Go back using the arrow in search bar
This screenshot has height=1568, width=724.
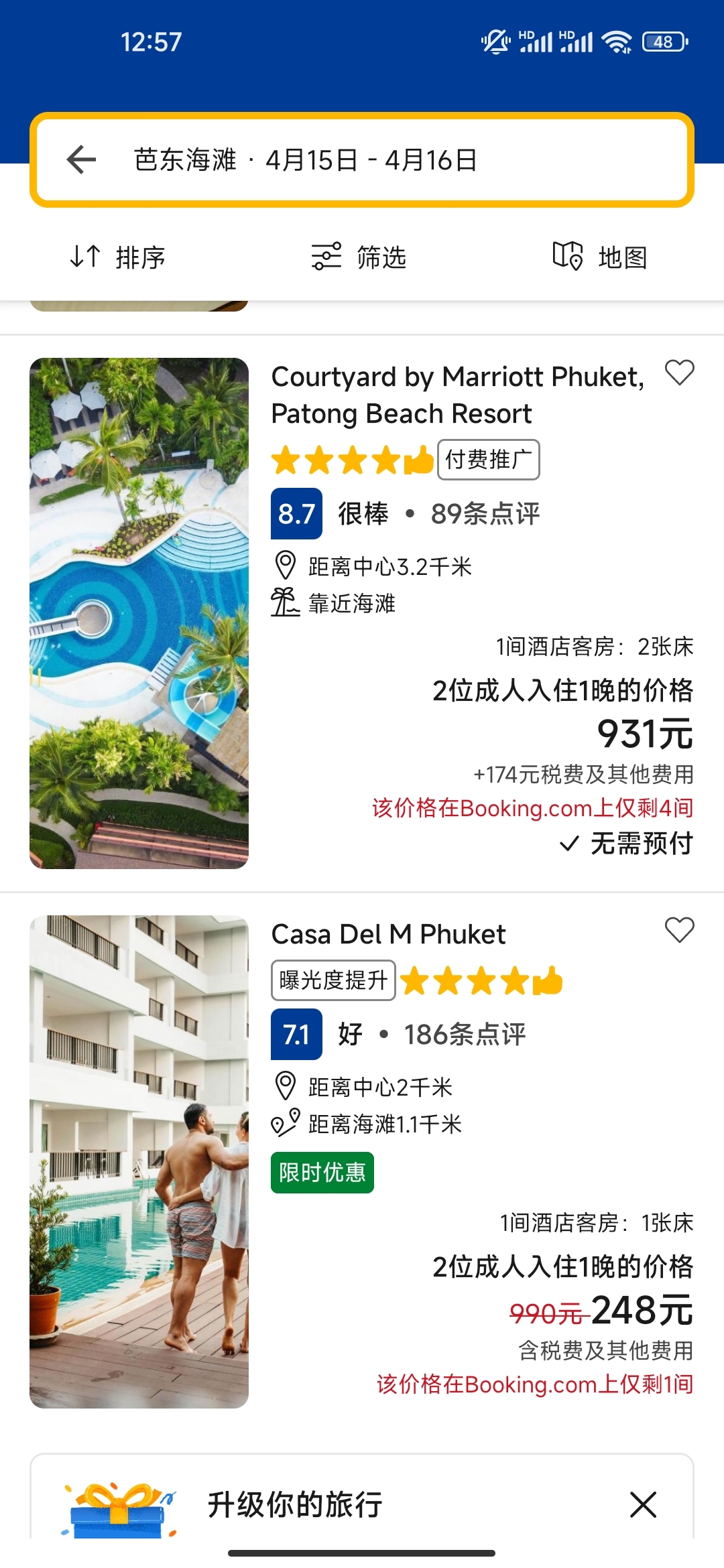tap(82, 159)
